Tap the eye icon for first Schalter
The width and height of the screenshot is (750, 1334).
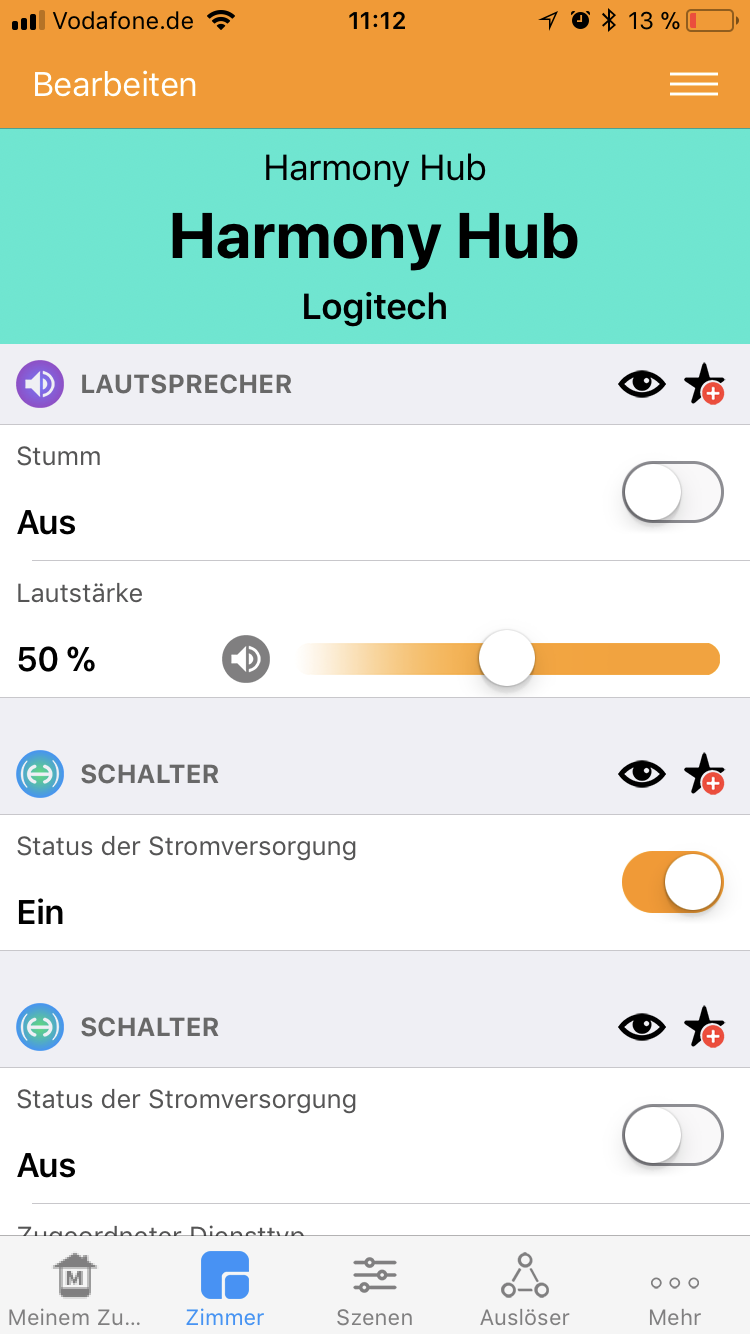coord(642,774)
